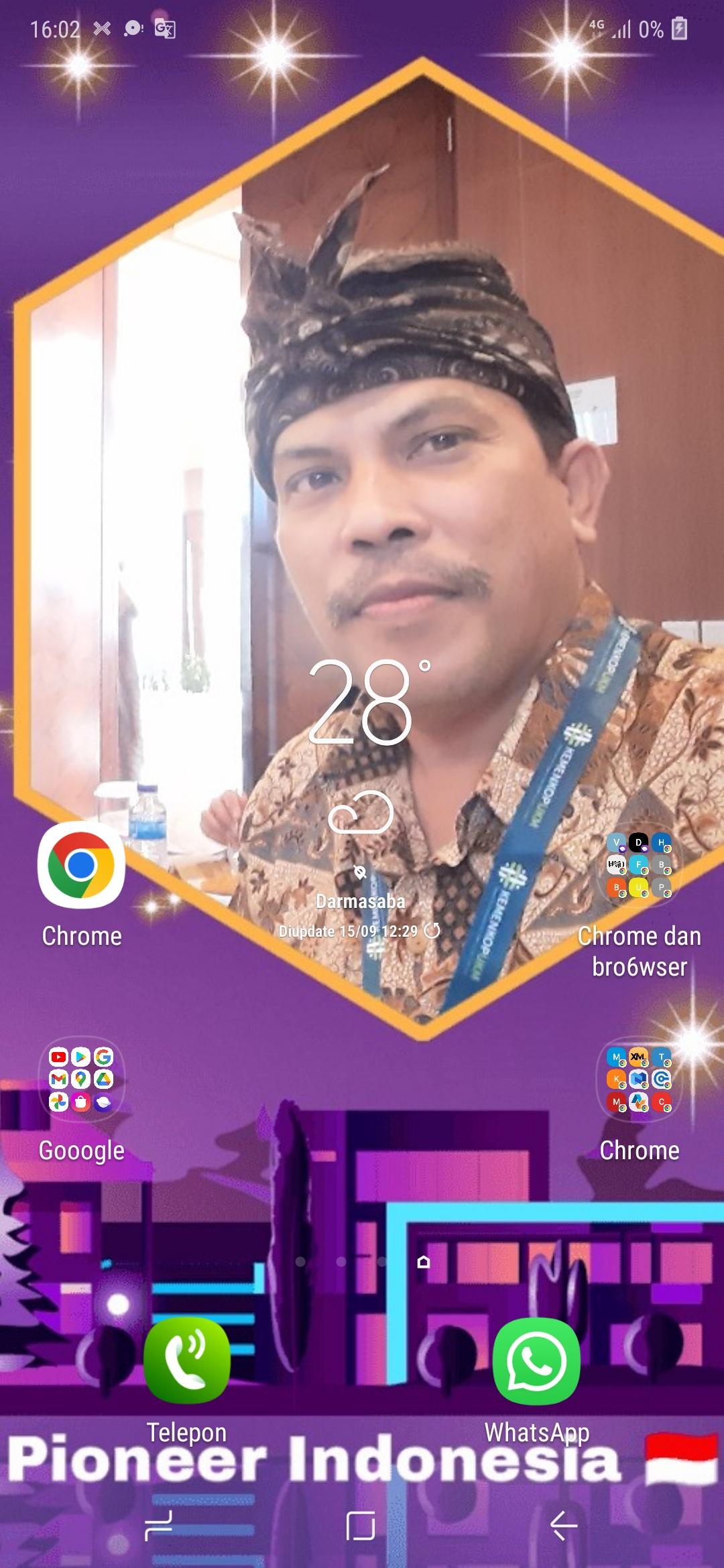Open the Gooogle apps folder
This screenshot has width=724, height=1568.
pyautogui.click(x=81, y=1079)
